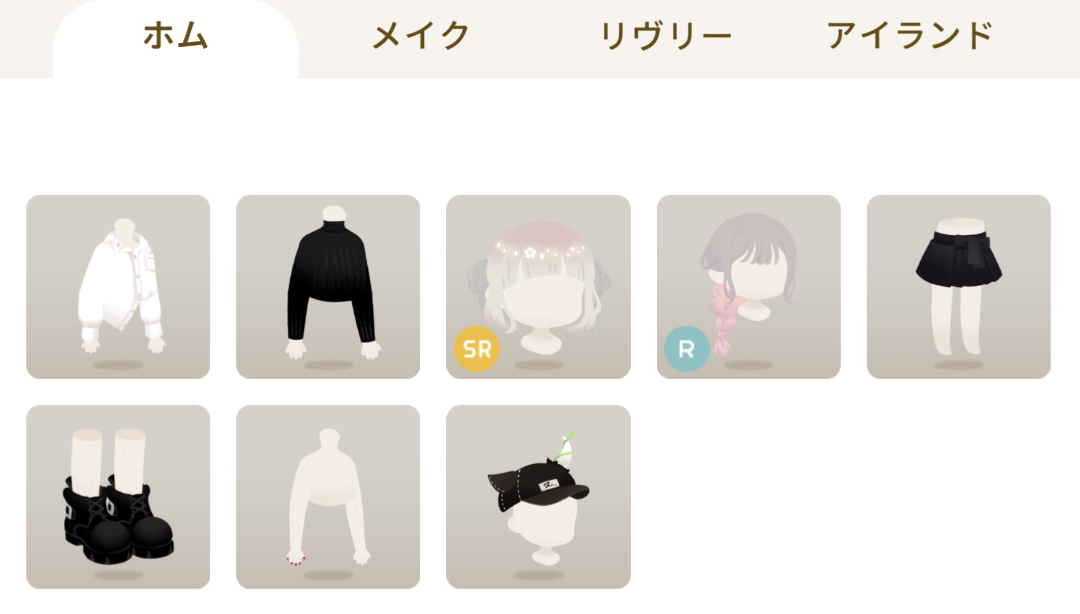The height and width of the screenshot is (614, 1080).
Task: Select the SR flower crown hairstyle
Action: (x=538, y=287)
